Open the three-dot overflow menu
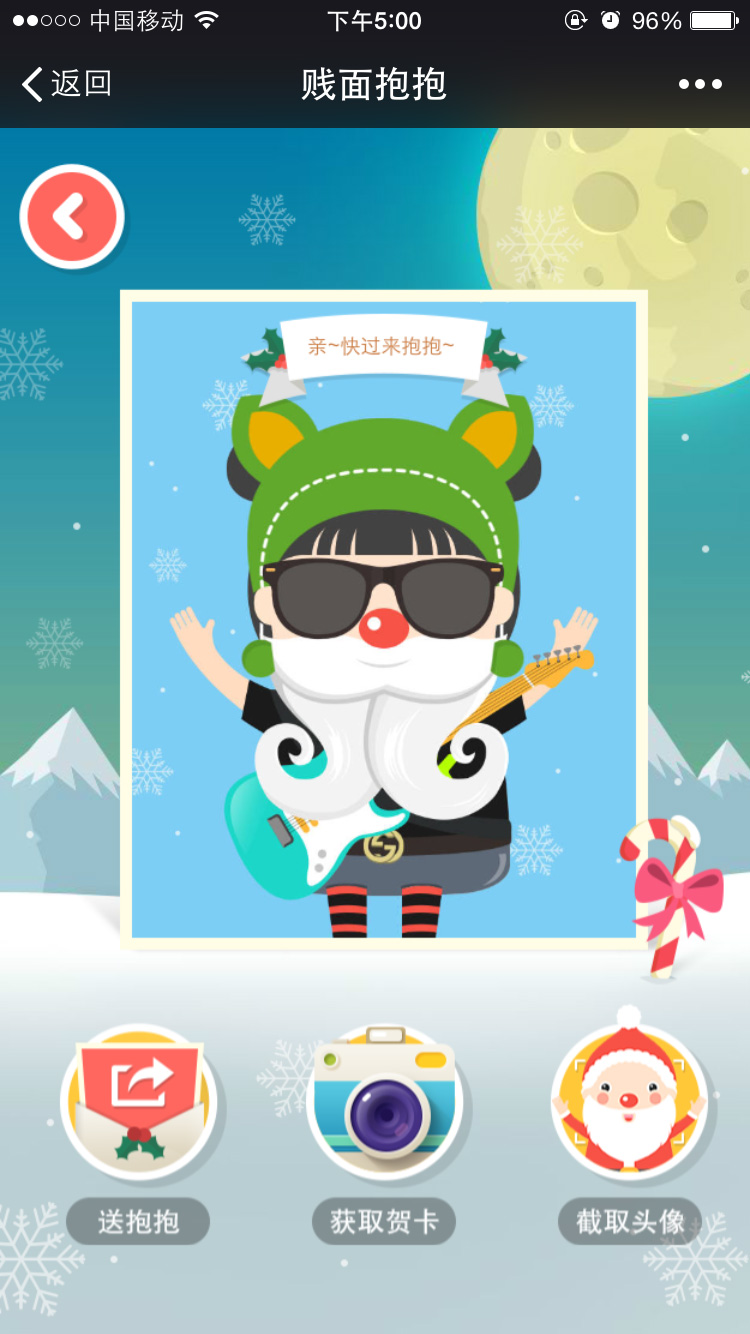The width and height of the screenshot is (750, 1334). tap(700, 84)
